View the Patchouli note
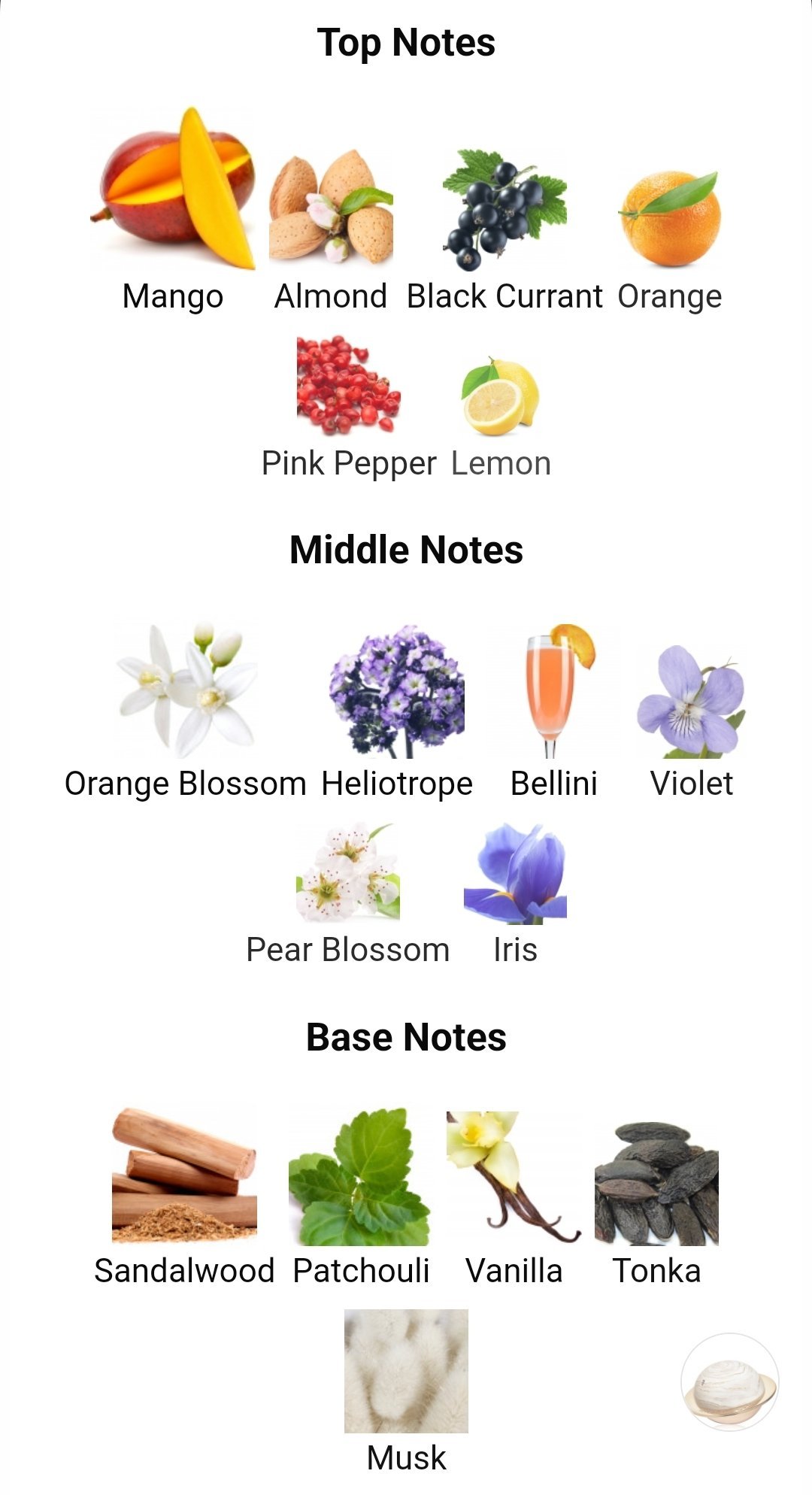 (360, 1177)
